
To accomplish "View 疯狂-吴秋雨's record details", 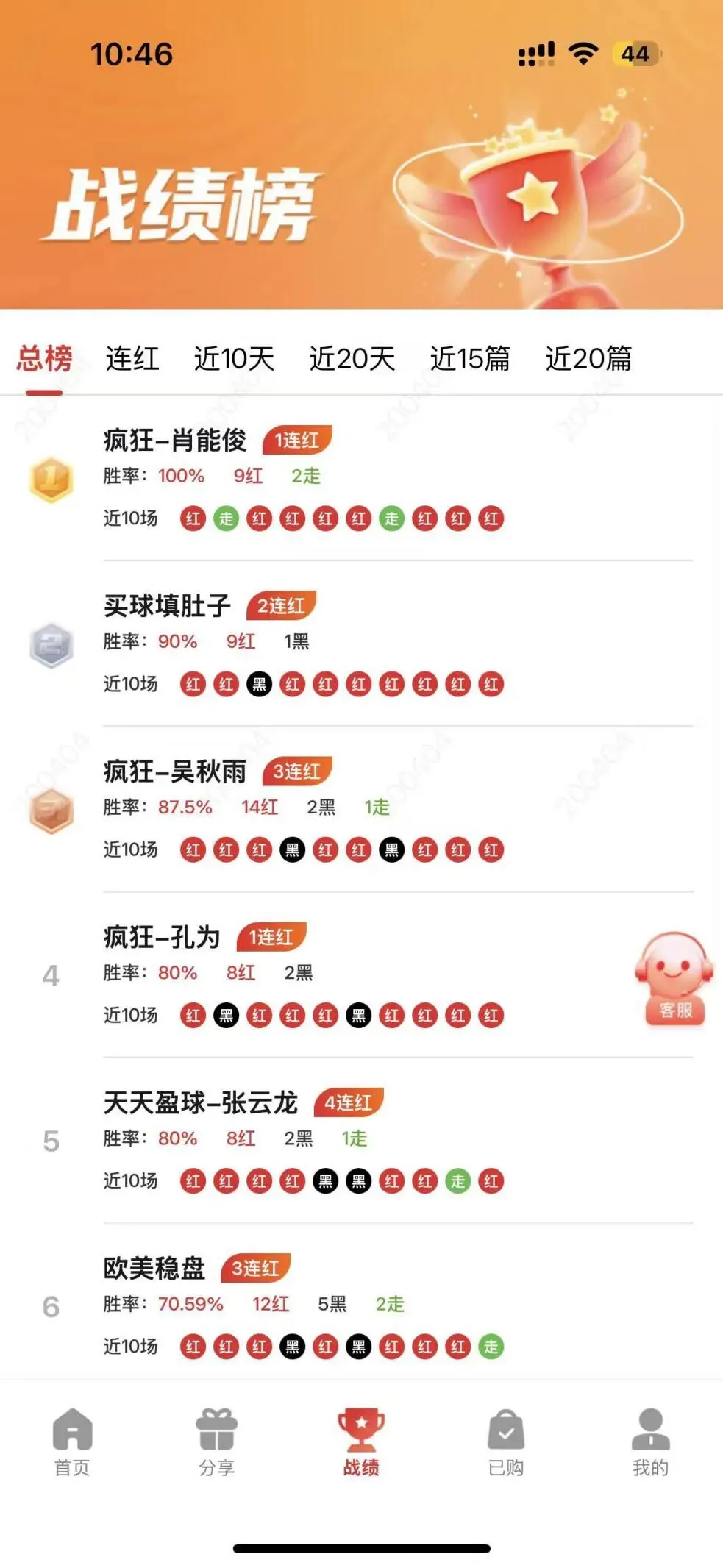I will pyautogui.click(x=361, y=809).
